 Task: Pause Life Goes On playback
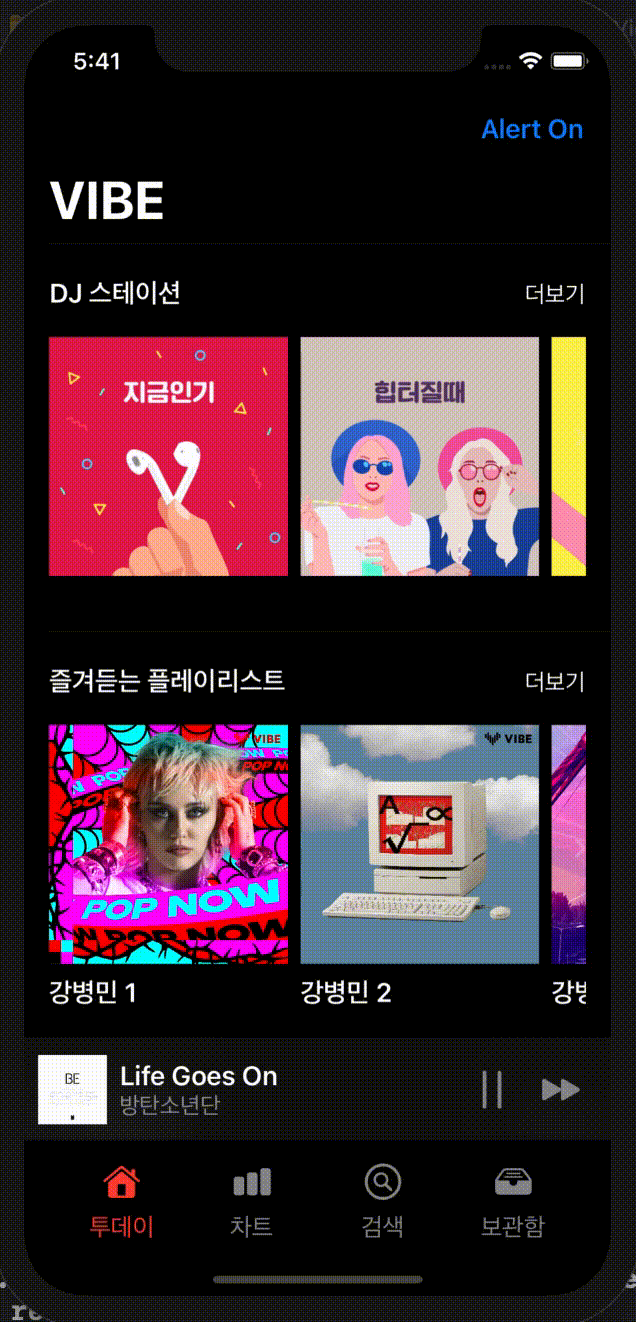point(491,1089)
